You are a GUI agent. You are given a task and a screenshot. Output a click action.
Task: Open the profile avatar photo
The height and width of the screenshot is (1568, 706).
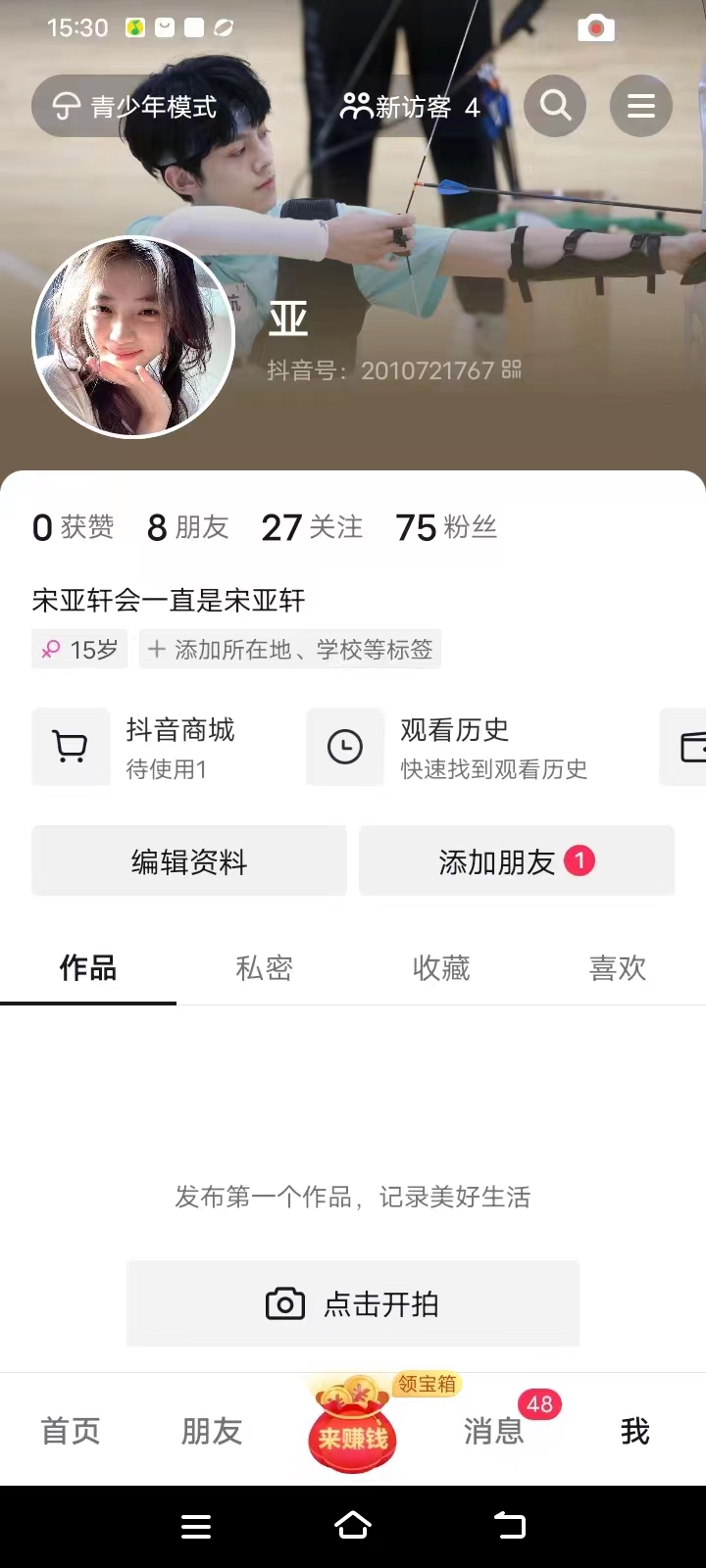(x=133, y=337)
